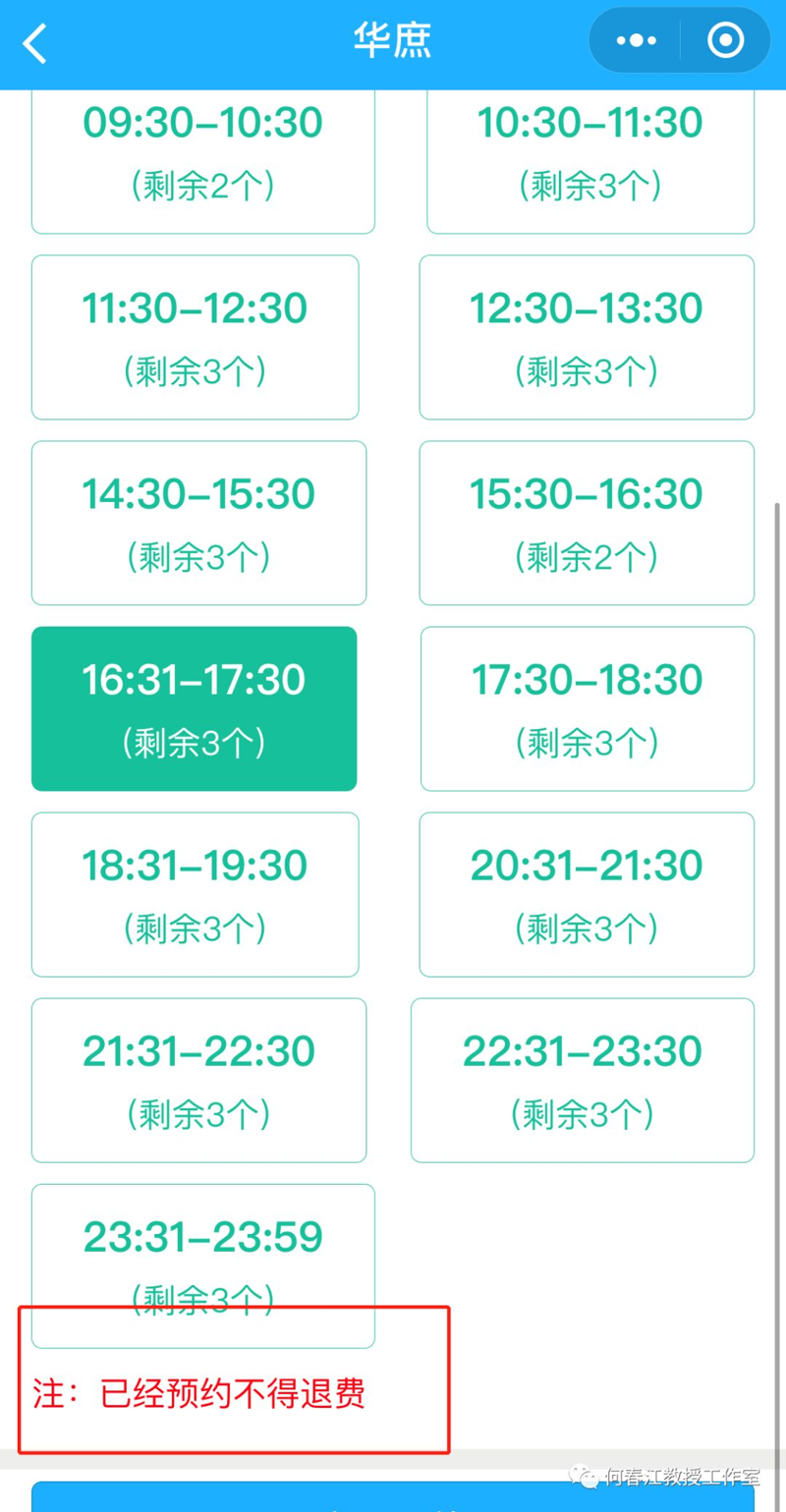Book the 14:30–15:30 time slot

coord(198,523)
